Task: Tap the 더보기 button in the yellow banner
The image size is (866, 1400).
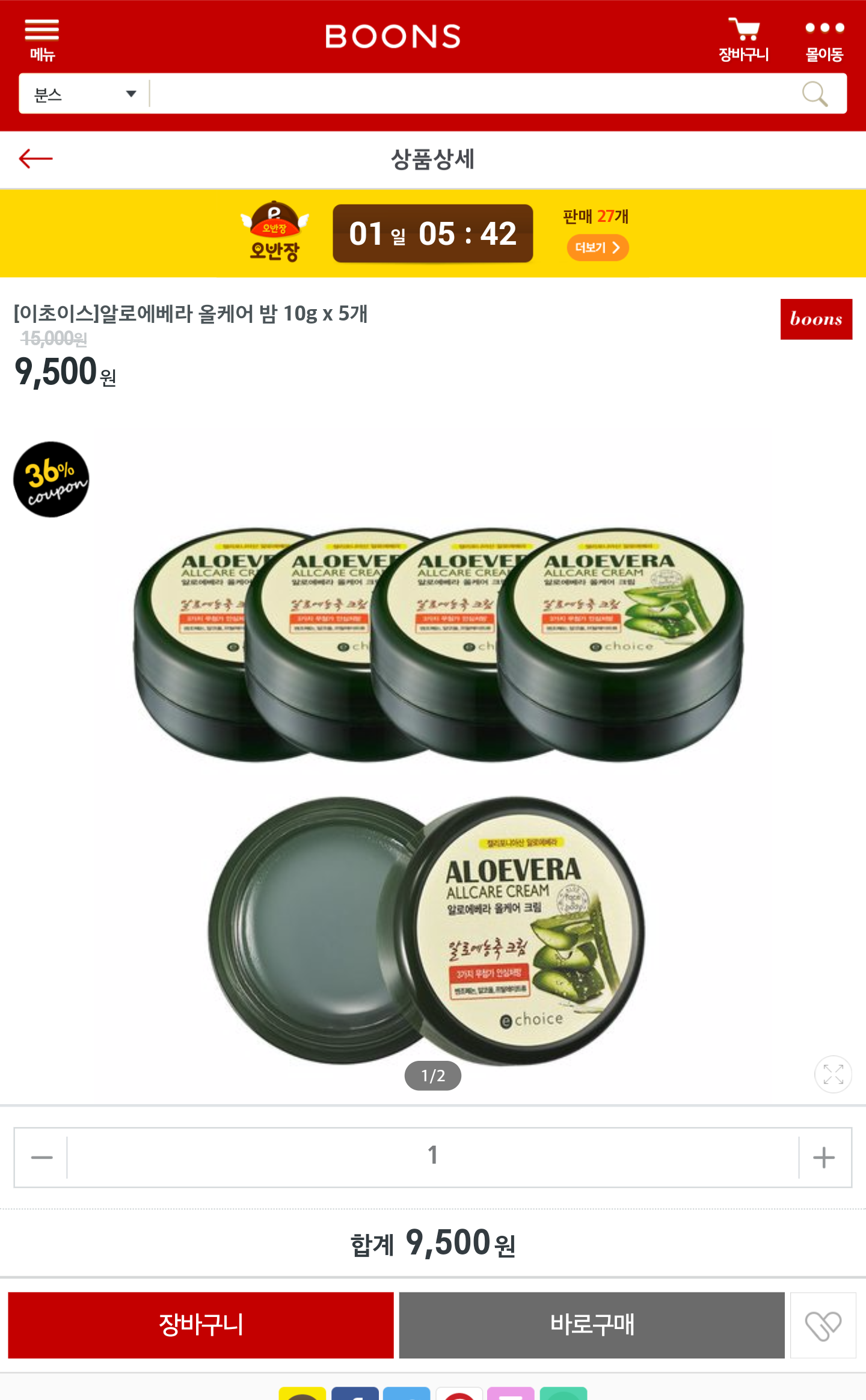Action: tap(597, 248)
